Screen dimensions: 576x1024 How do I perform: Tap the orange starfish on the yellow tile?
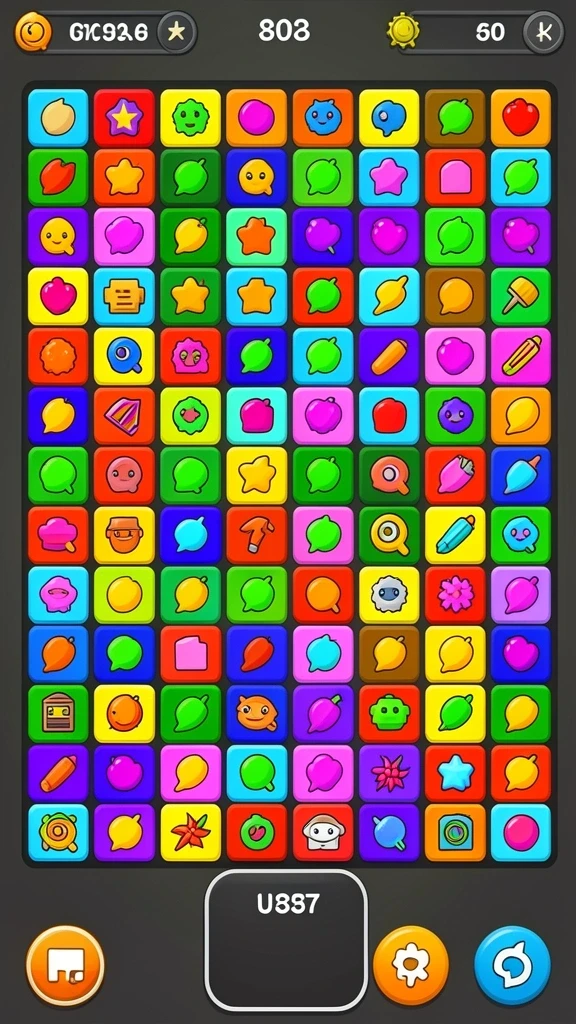191,833
